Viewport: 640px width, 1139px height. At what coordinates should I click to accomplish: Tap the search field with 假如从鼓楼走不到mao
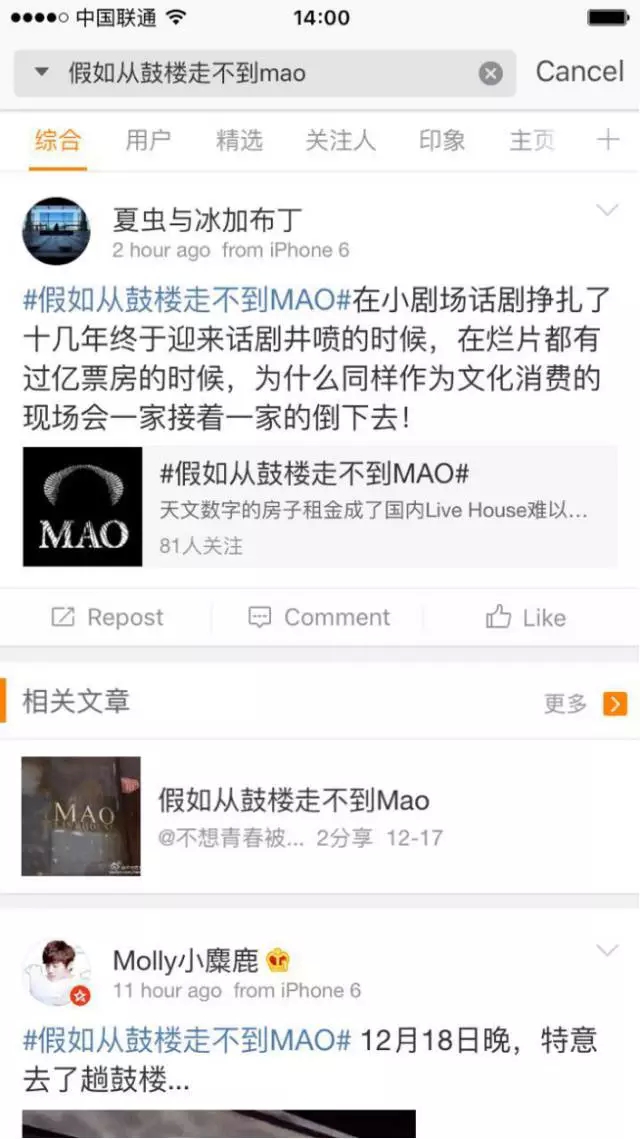click(260, 73)
